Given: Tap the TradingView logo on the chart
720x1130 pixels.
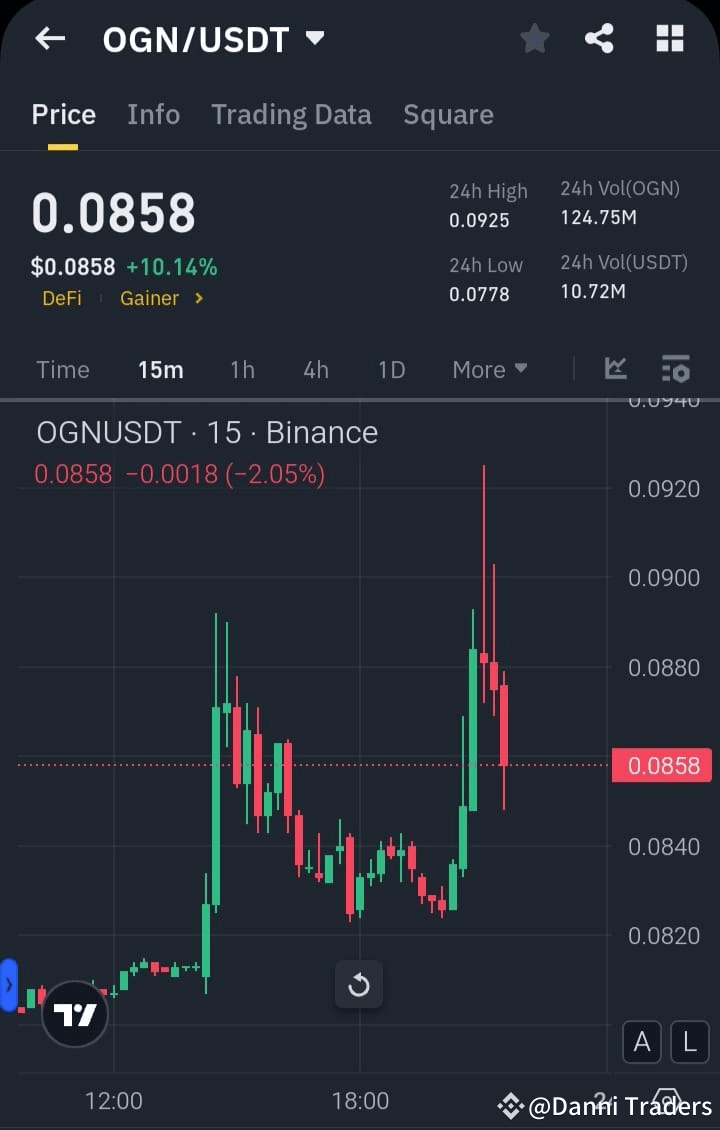Looking at the screenshot, I should [x=74, y=1013].
